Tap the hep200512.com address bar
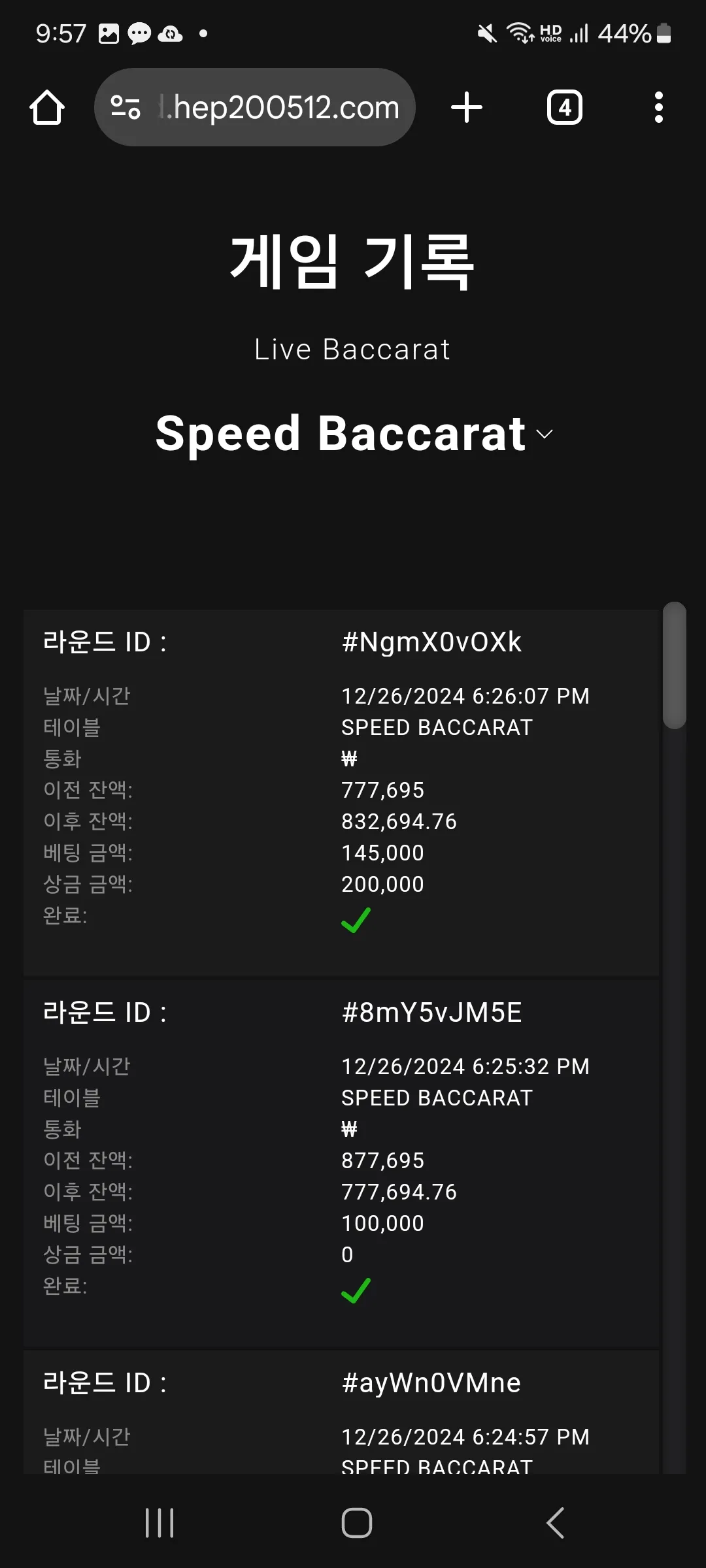 pyautogui.click(x=255, y=107)
